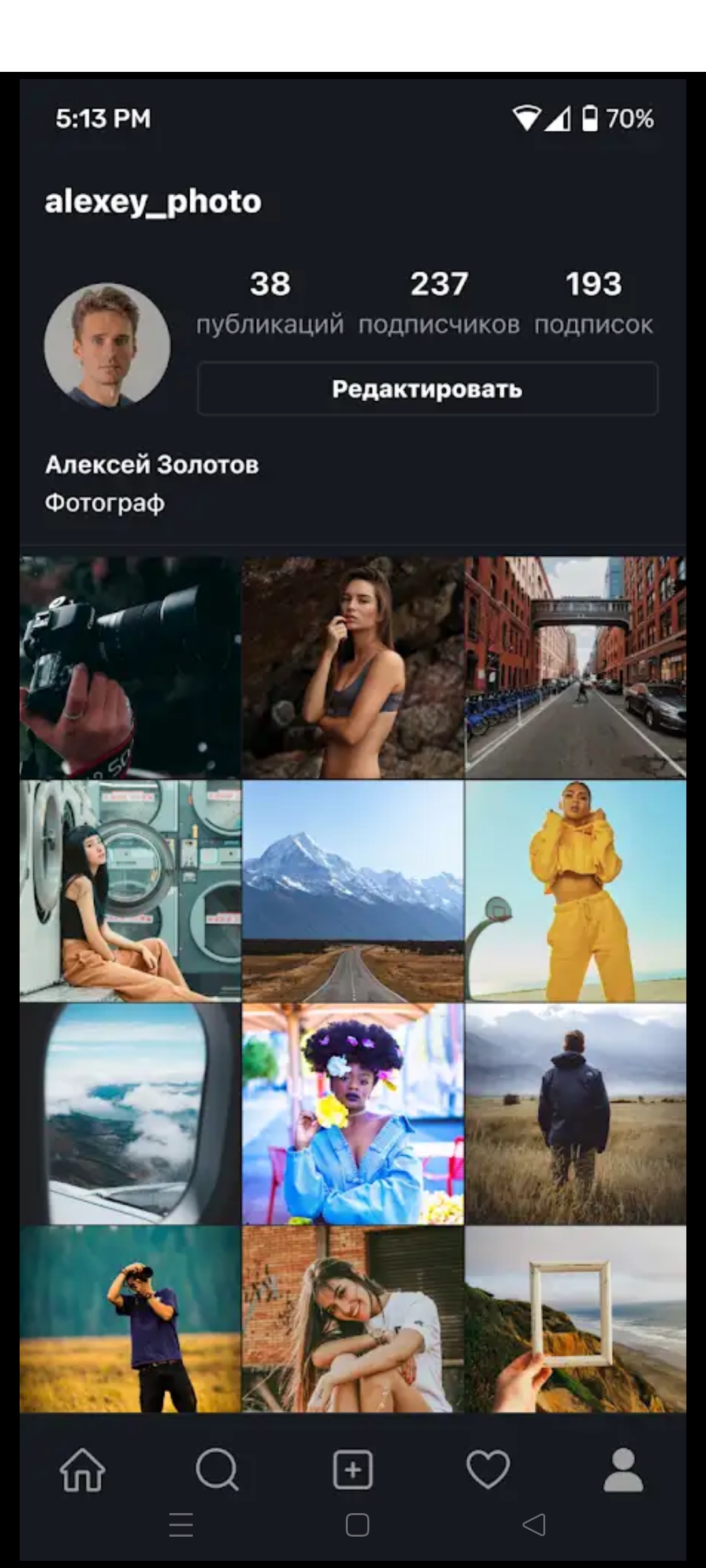Switch to the search tab
The image size is (706, 1568).
(x=217, y=1470)
